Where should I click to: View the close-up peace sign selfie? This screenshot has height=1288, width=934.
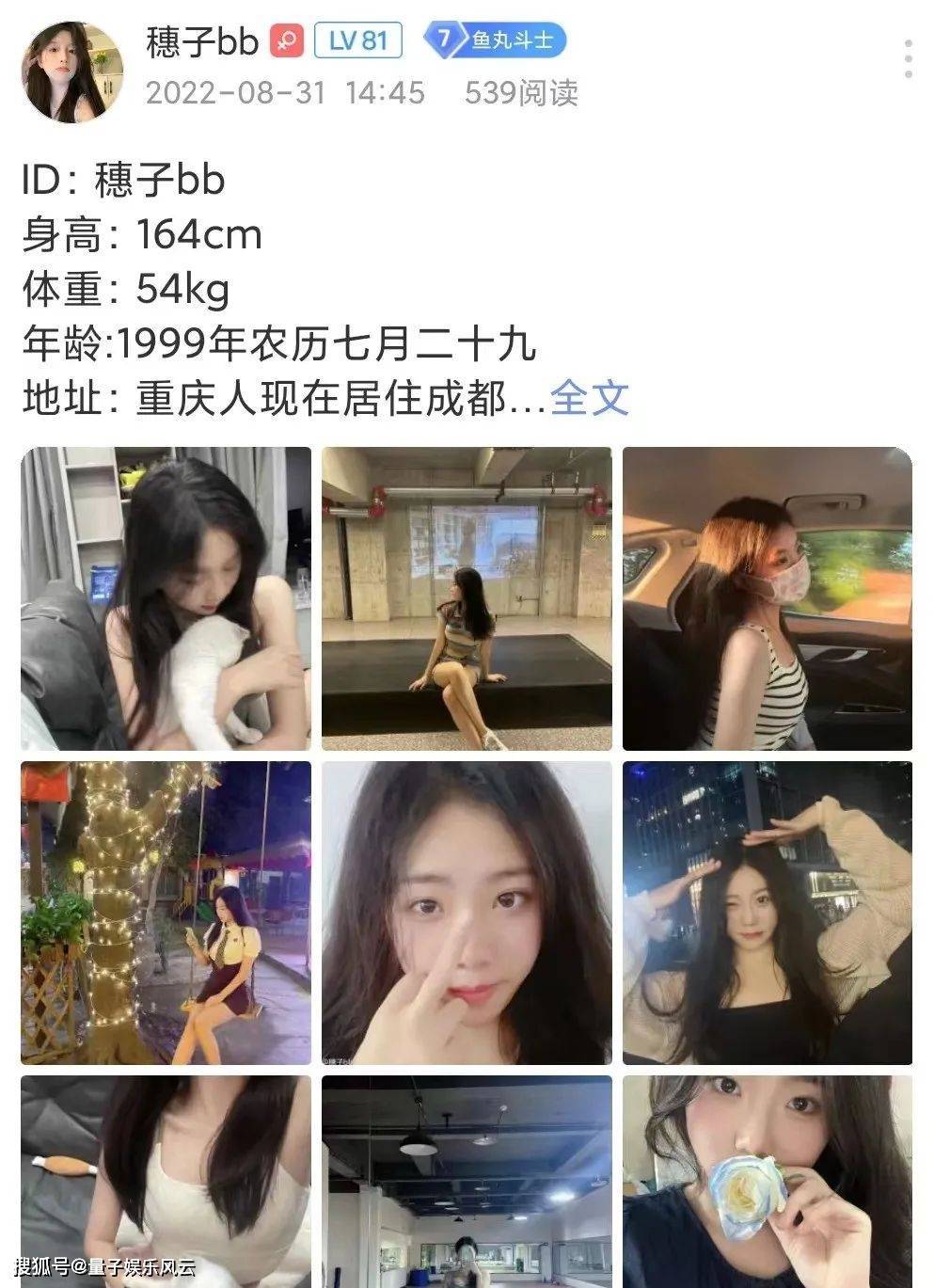(x=467, y=913)
